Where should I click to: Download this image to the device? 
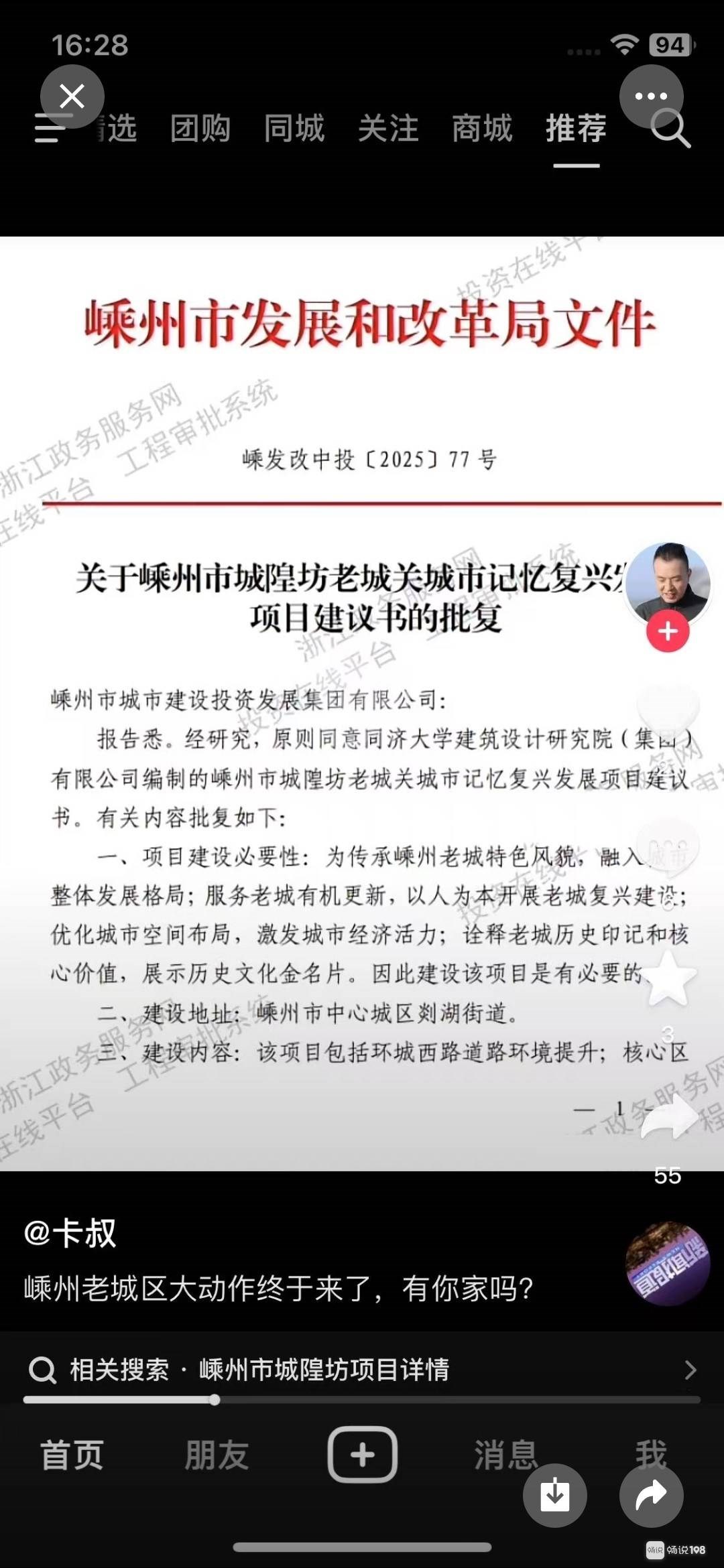[554, 1496]
